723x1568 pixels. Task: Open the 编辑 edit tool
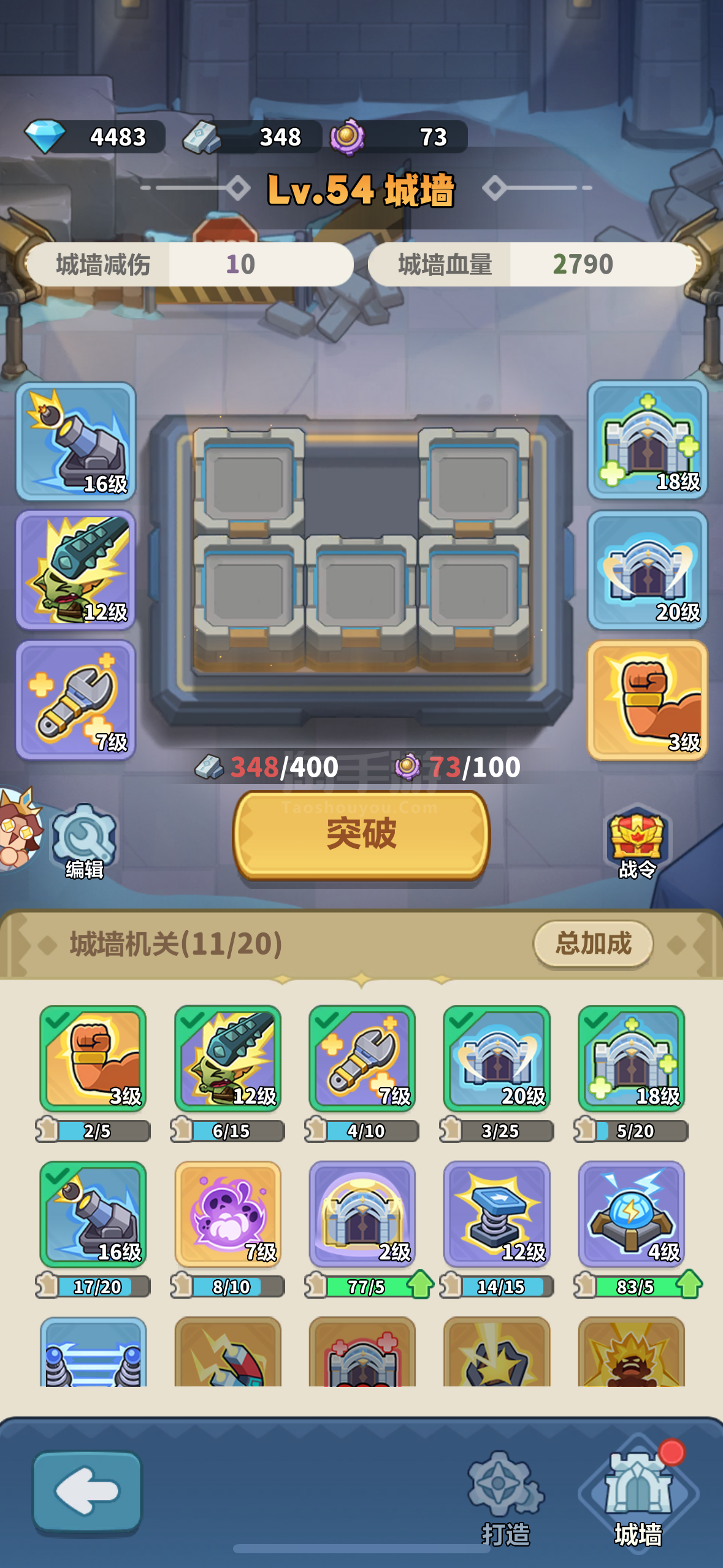(x=84, y=842)
